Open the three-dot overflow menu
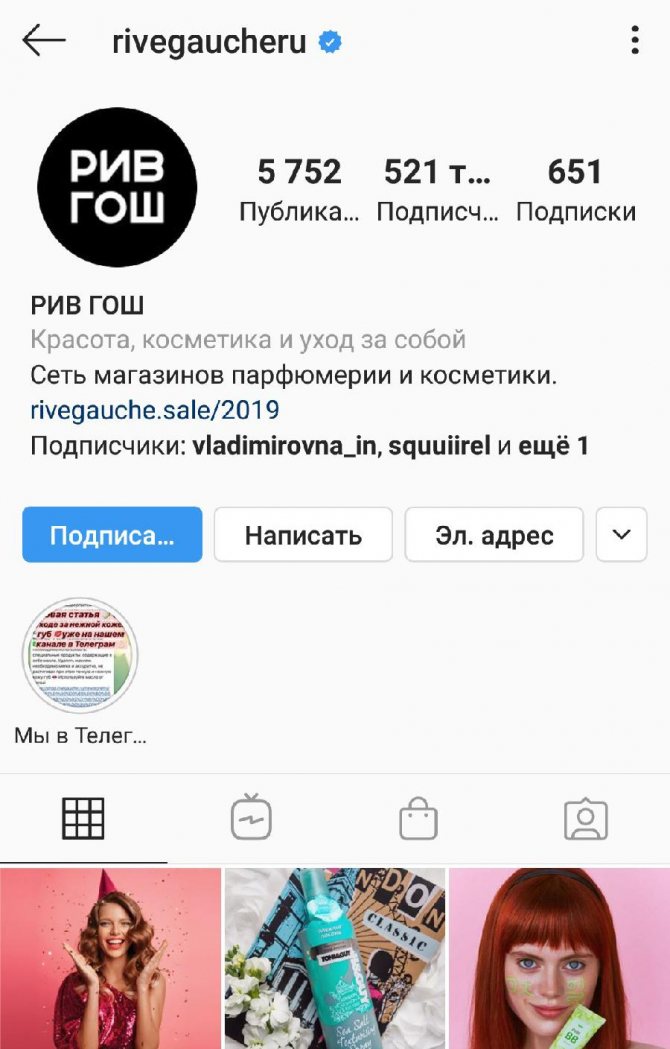Image resolution: width=670 pixels, height=1049 pixels. (635, 41)
